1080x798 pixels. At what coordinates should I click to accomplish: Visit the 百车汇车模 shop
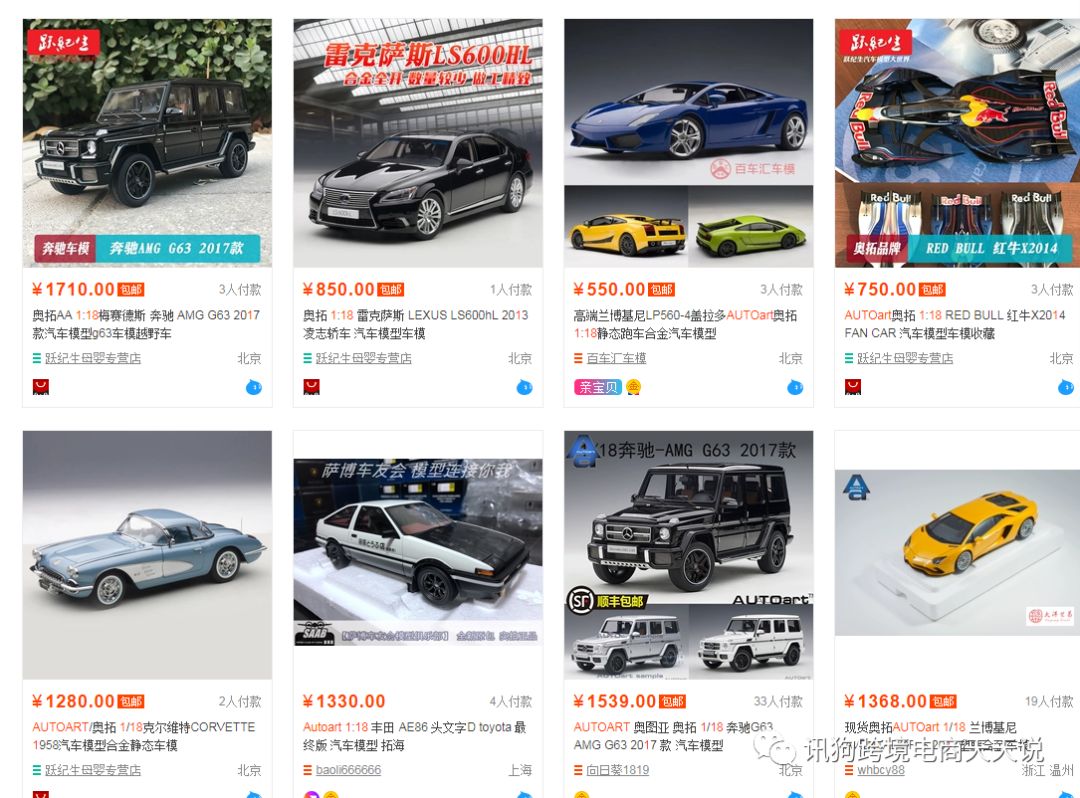pos(616,358)
